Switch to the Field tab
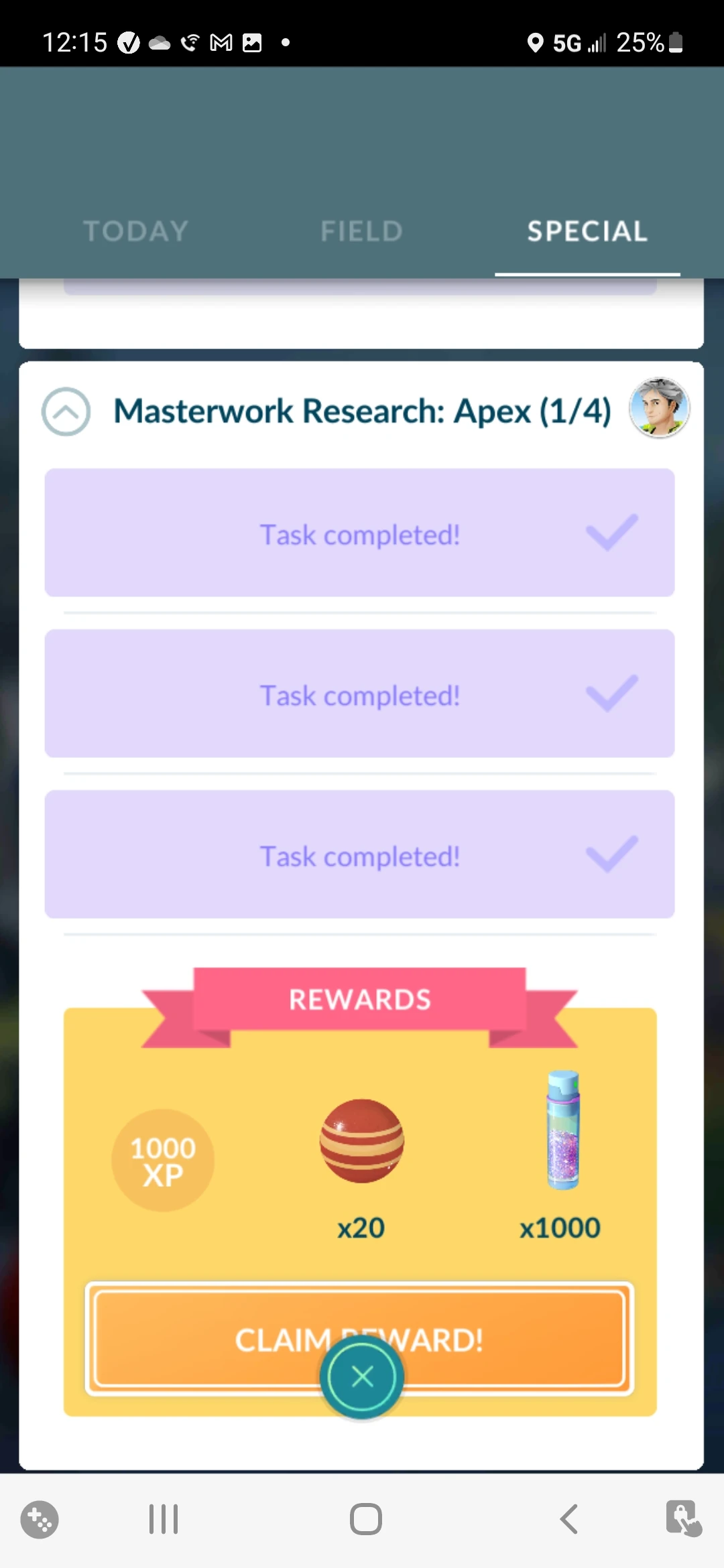The width and height of the screenshot is (724, 1568). [361, 231]
